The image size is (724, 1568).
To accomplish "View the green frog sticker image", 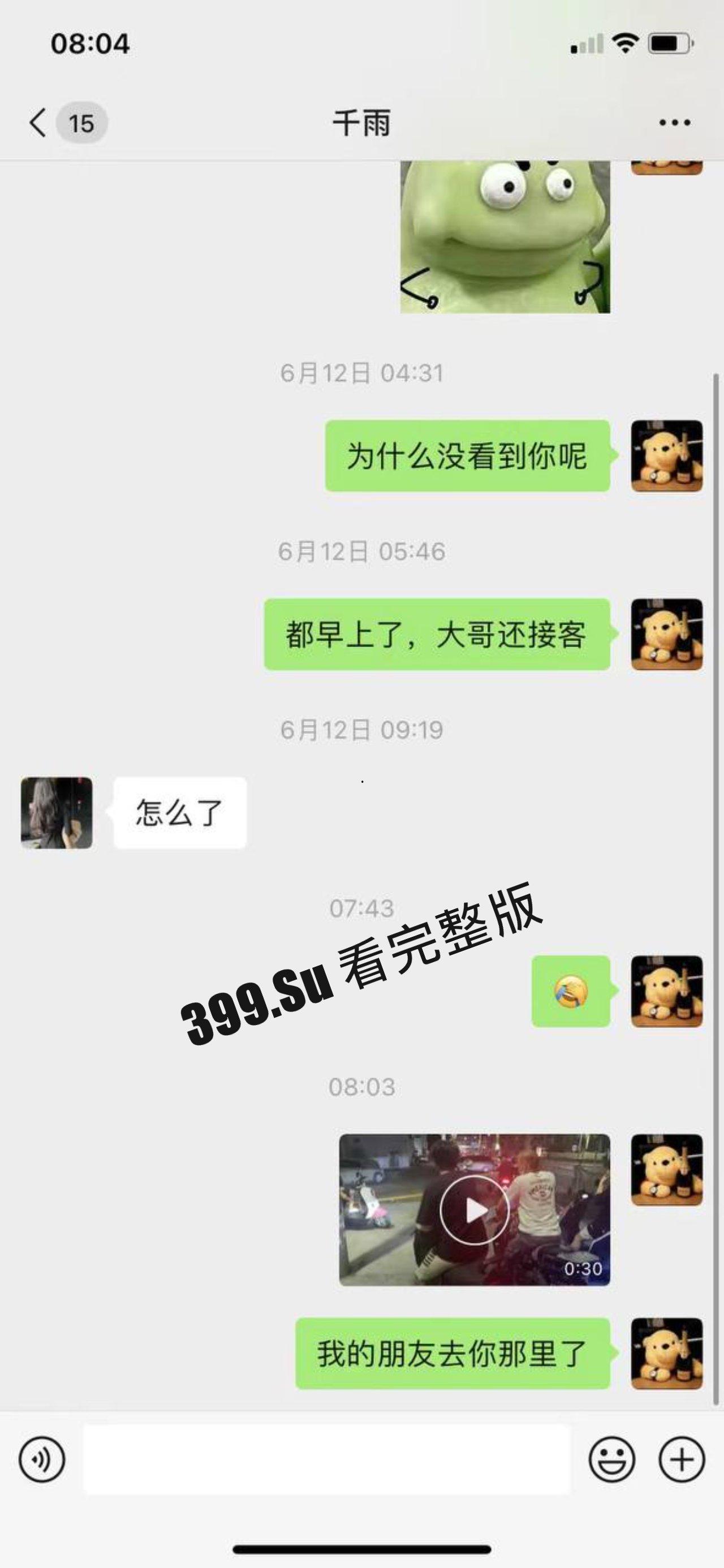I will [x=505, y=238].
